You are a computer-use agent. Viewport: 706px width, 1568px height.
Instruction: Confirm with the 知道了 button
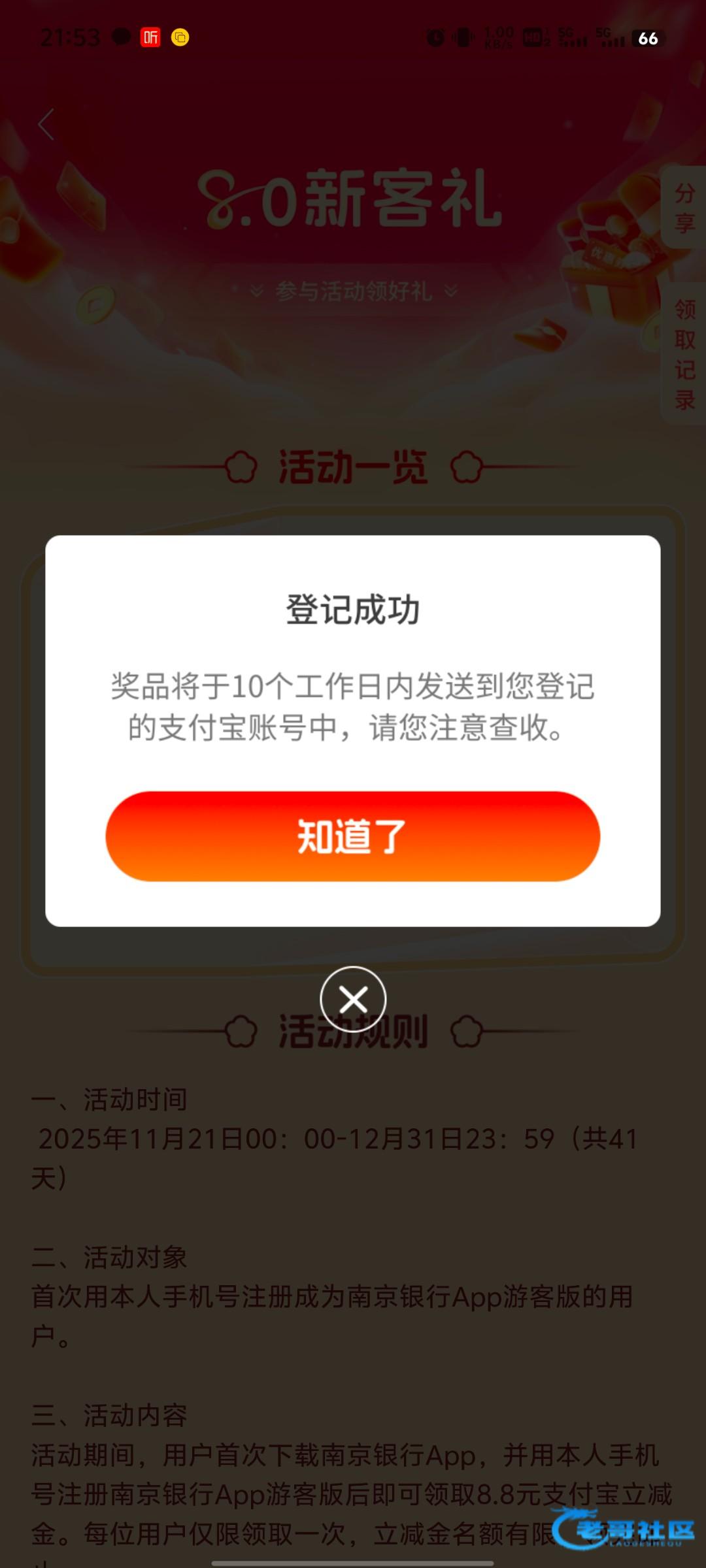coord(352,836)
